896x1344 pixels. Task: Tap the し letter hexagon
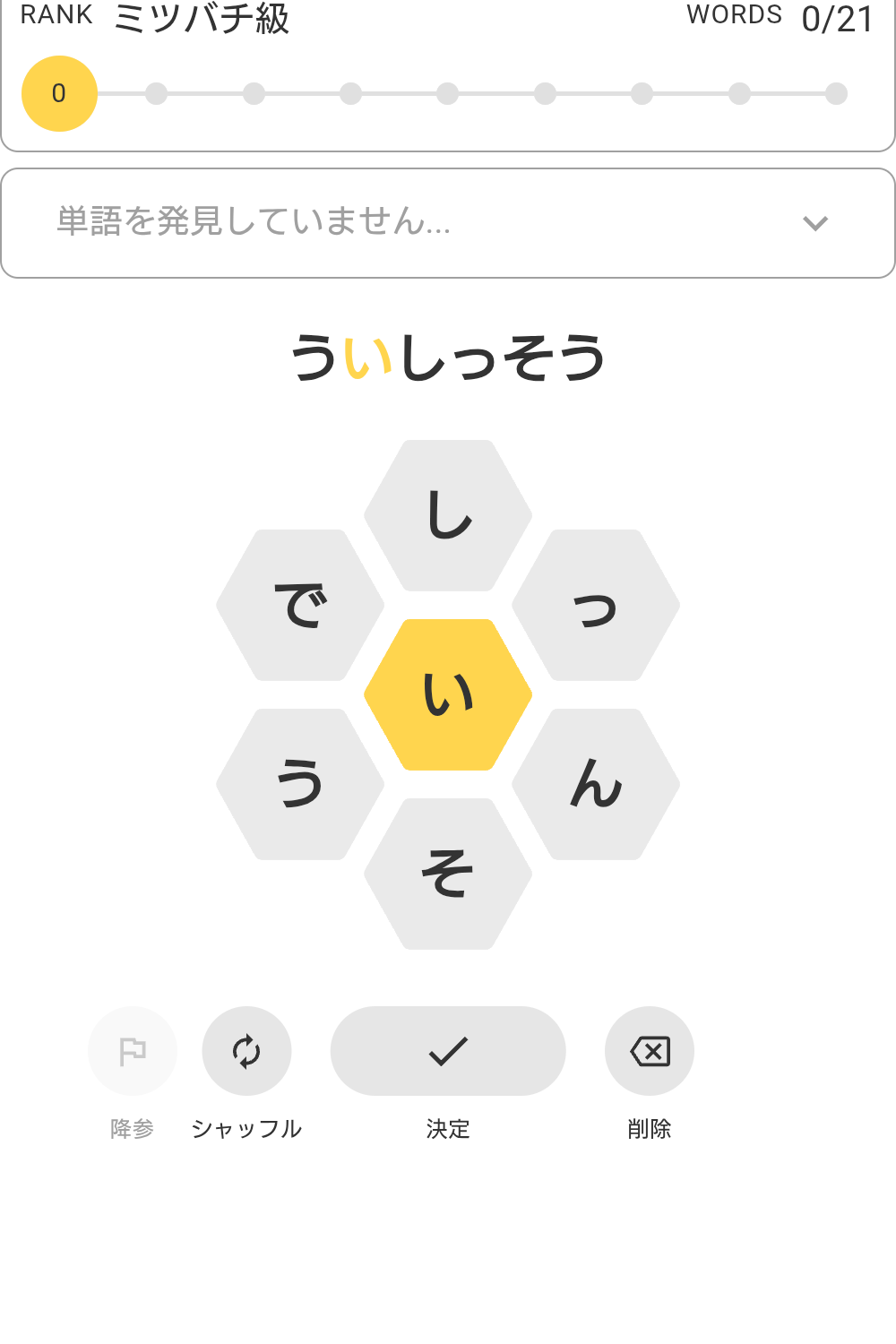click(x=448, y=515)
